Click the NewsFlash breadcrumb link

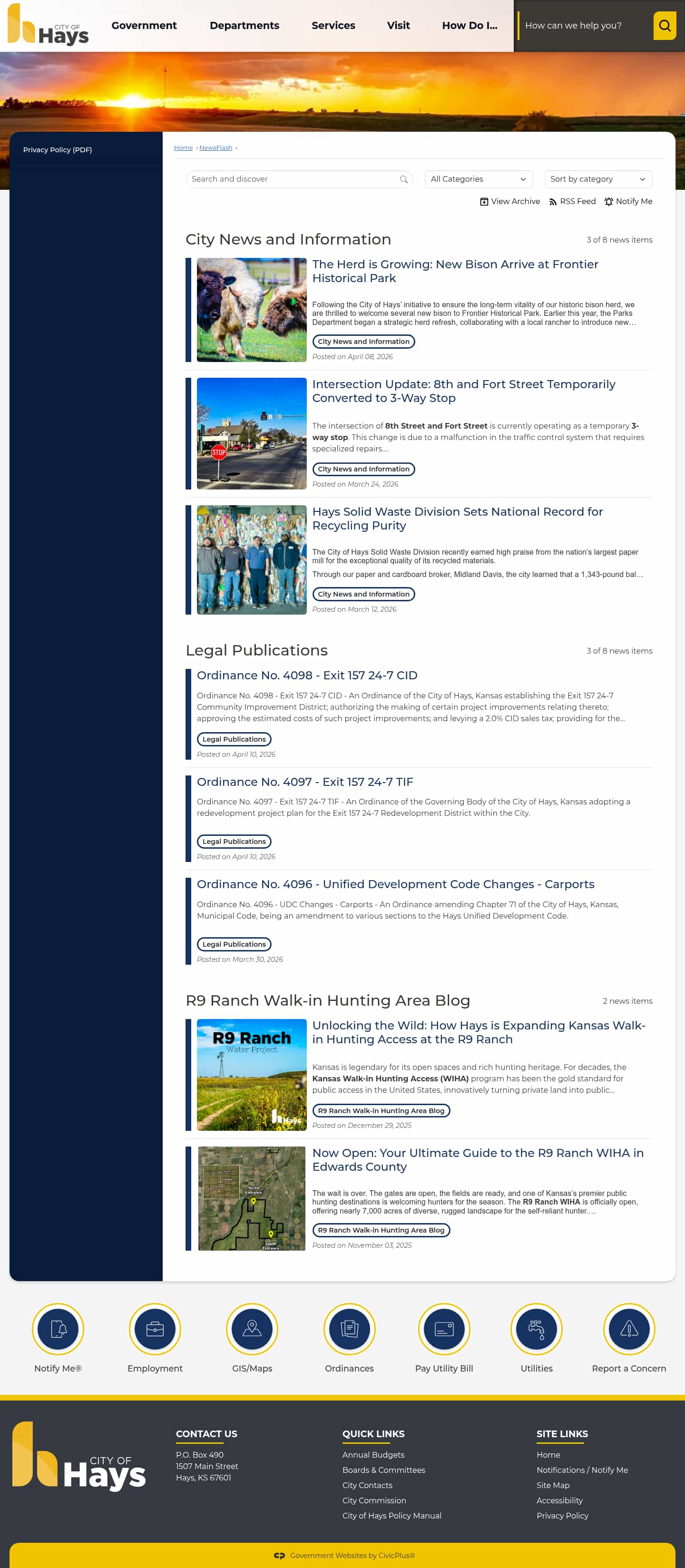[215, 147]
